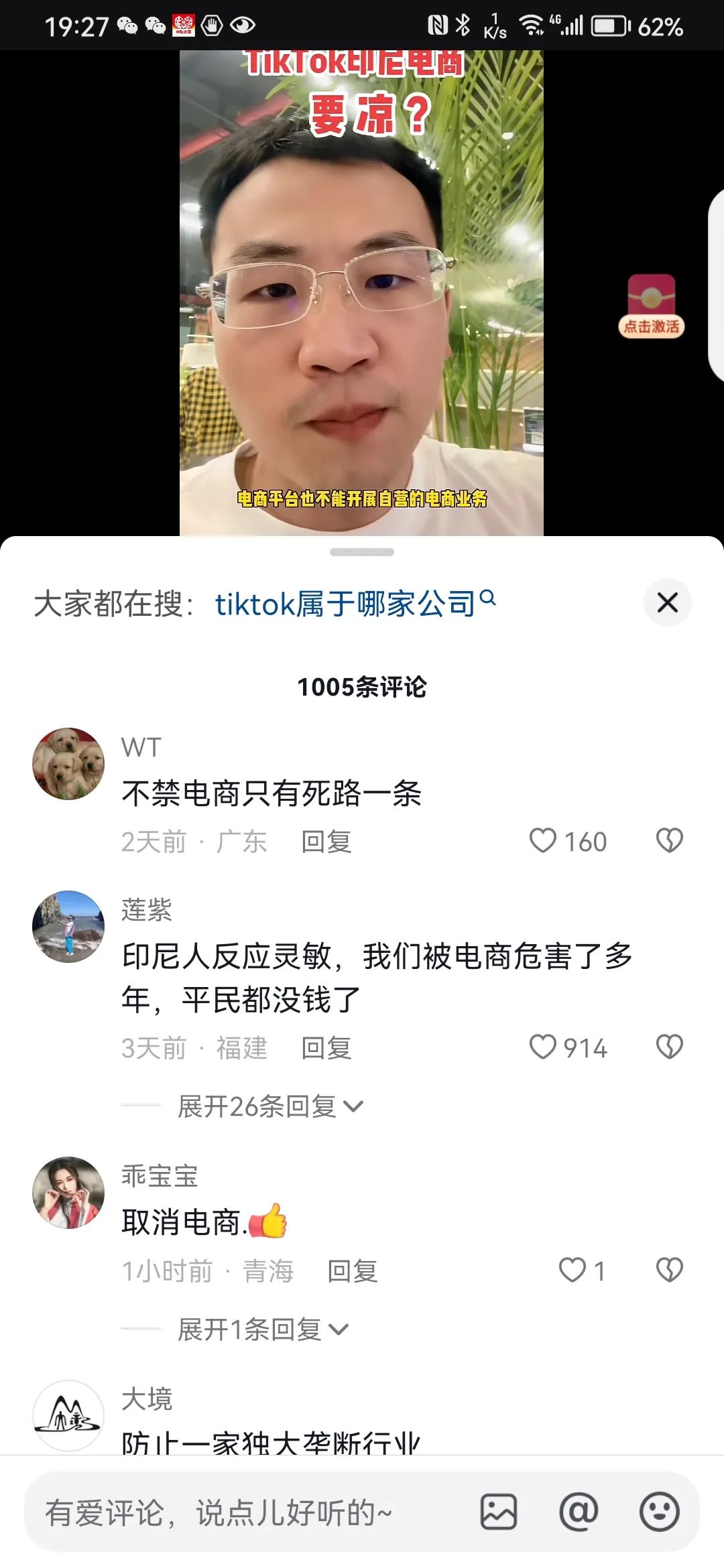
Task: Like 乖宝宝's comment
Action: 572,1270
